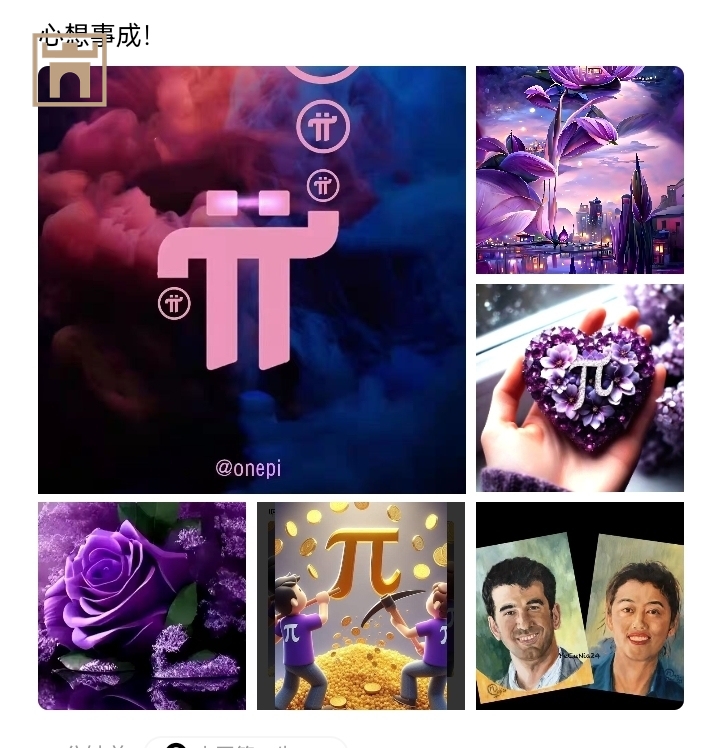This screenshot has width=720, height=748.
Task: Open the purple crystal heart photo
Action: [580, 388]
